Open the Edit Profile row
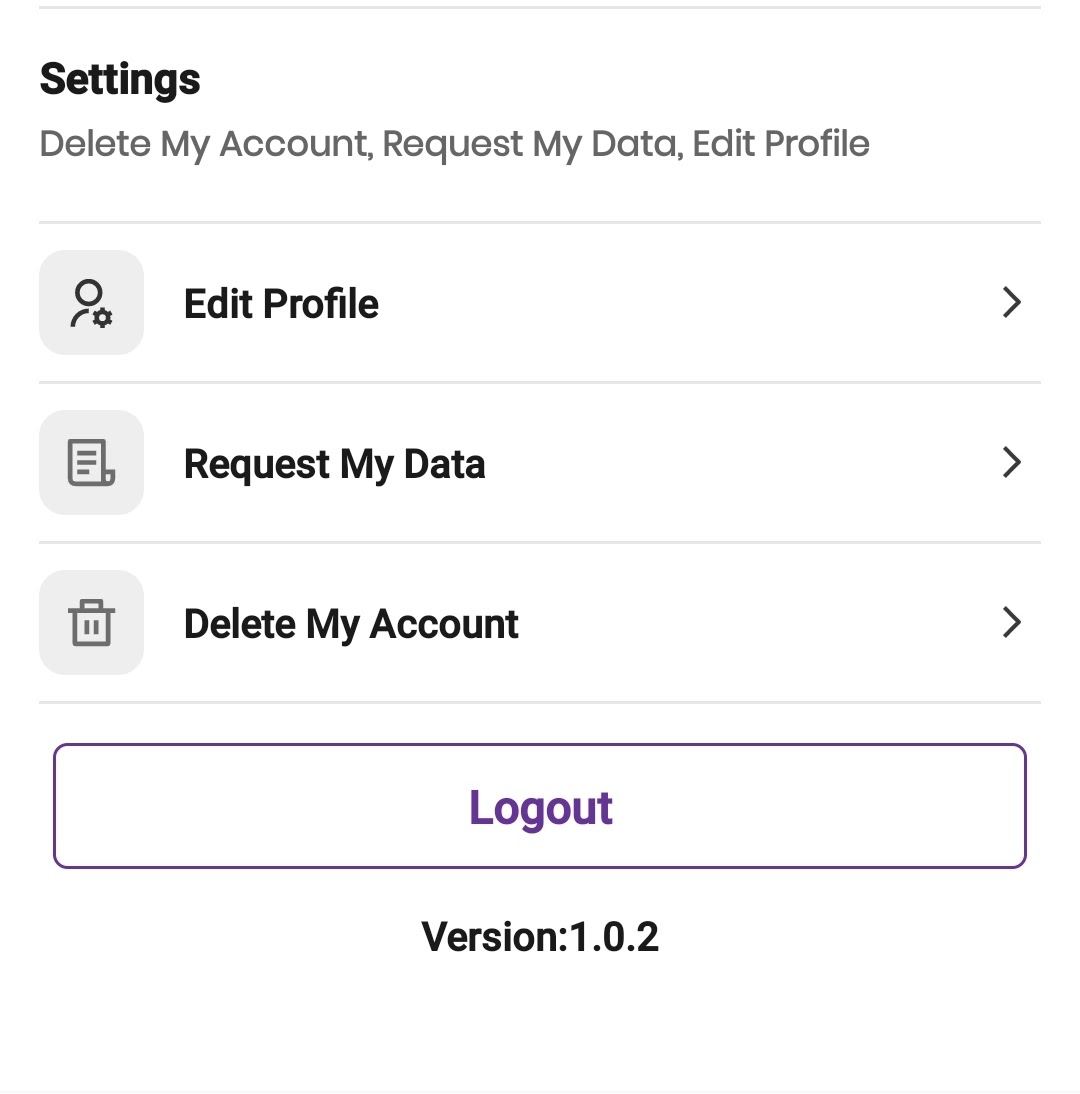The width and height of the screenshot is (1080, 1094). tap(540, 303)
